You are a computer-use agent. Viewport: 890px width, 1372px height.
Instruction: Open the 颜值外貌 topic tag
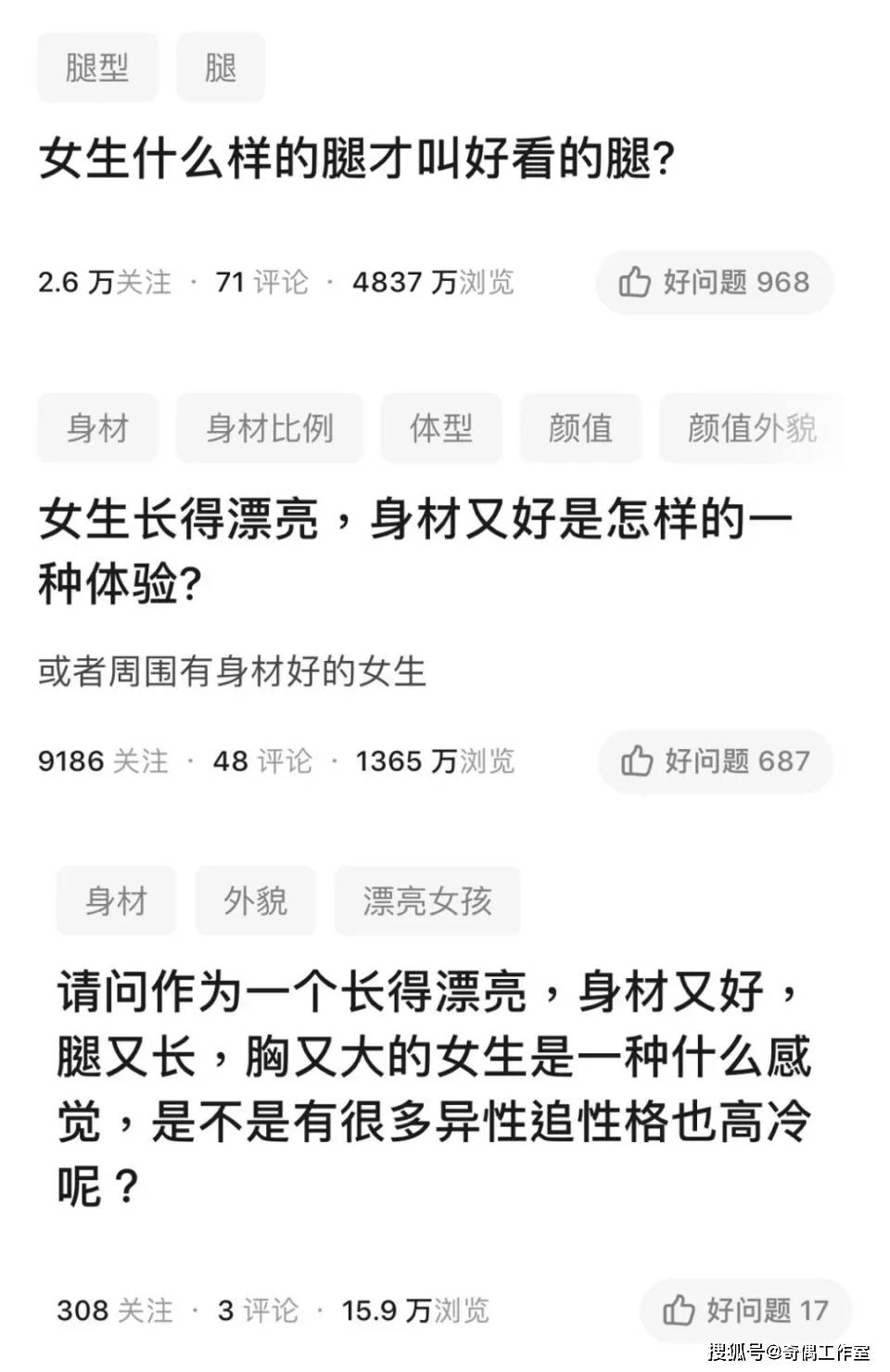751,428
